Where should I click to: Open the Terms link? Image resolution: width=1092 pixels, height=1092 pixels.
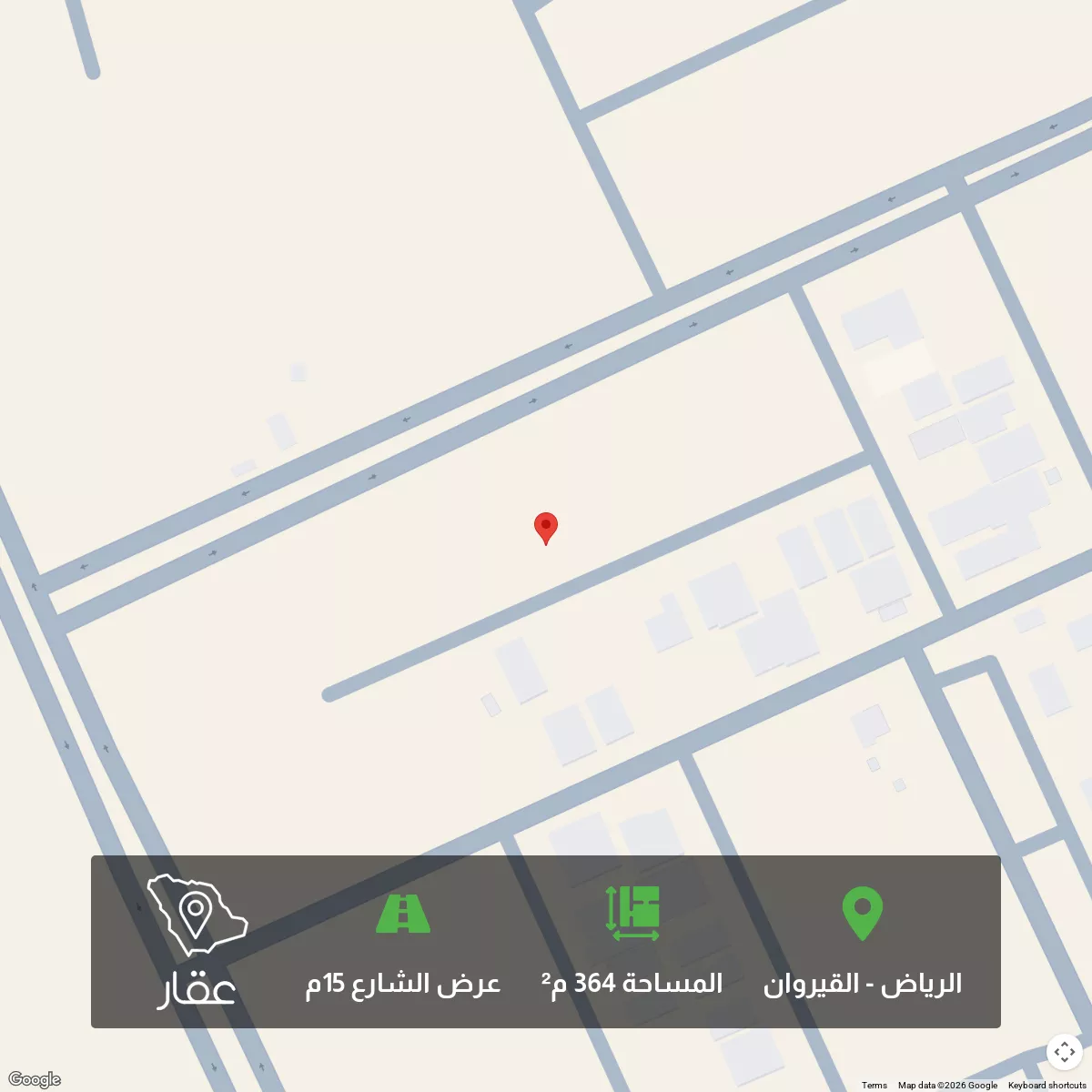click(x=874, y=1085)
